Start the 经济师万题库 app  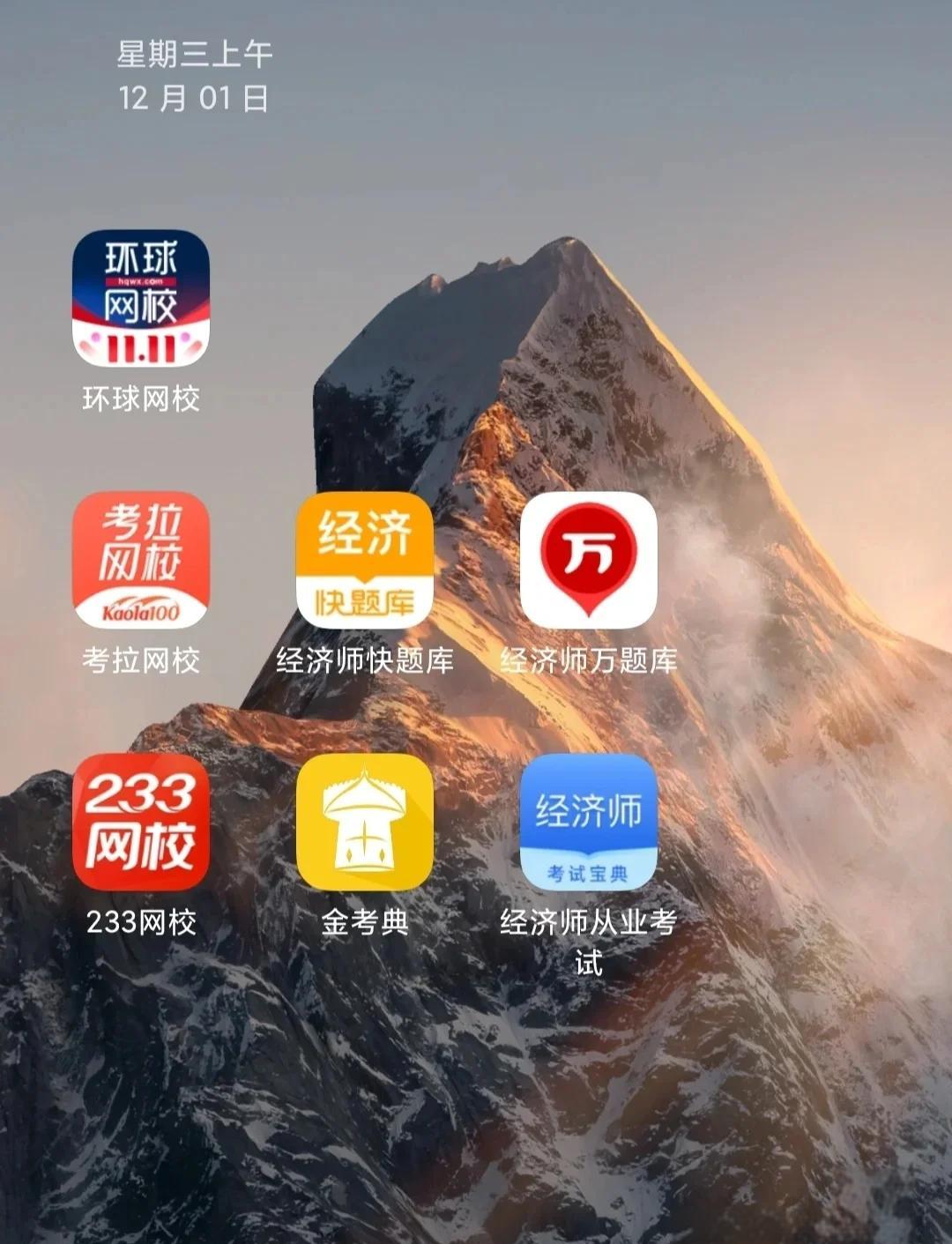point(588,560)
